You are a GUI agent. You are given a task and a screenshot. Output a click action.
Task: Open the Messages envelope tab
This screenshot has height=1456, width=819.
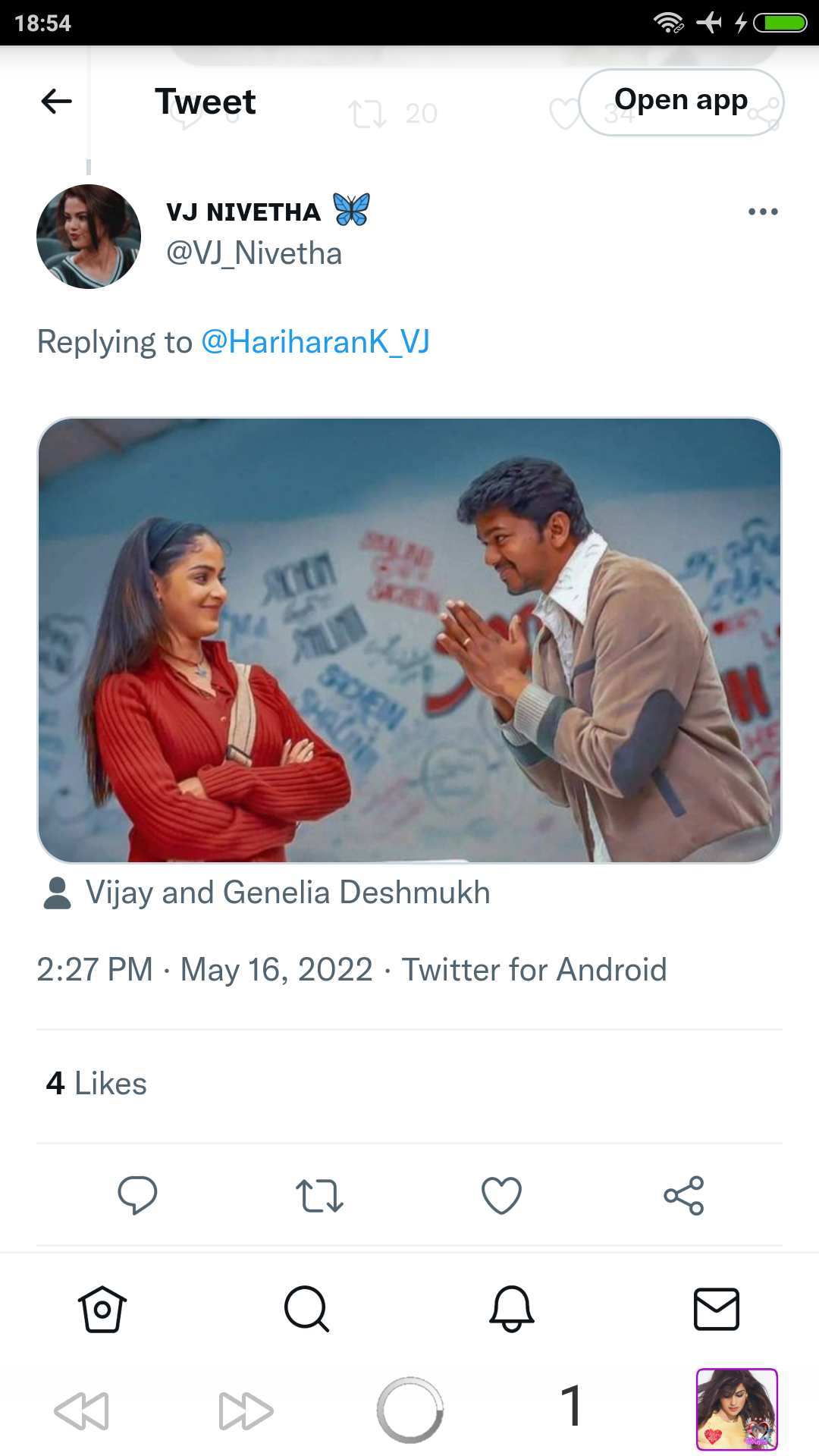coord(717,1309)
